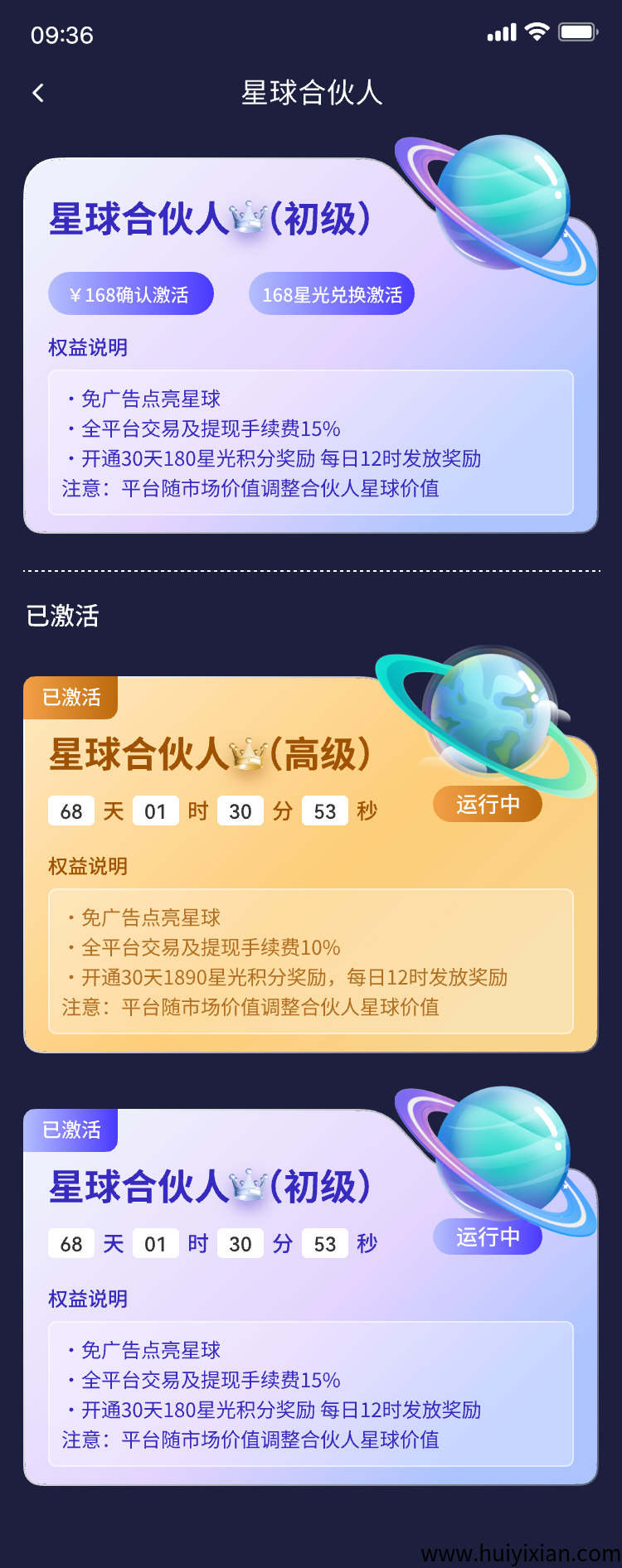Tap the back arrow to return
This screenshot has width=622, height=1568.
[37, 93]
